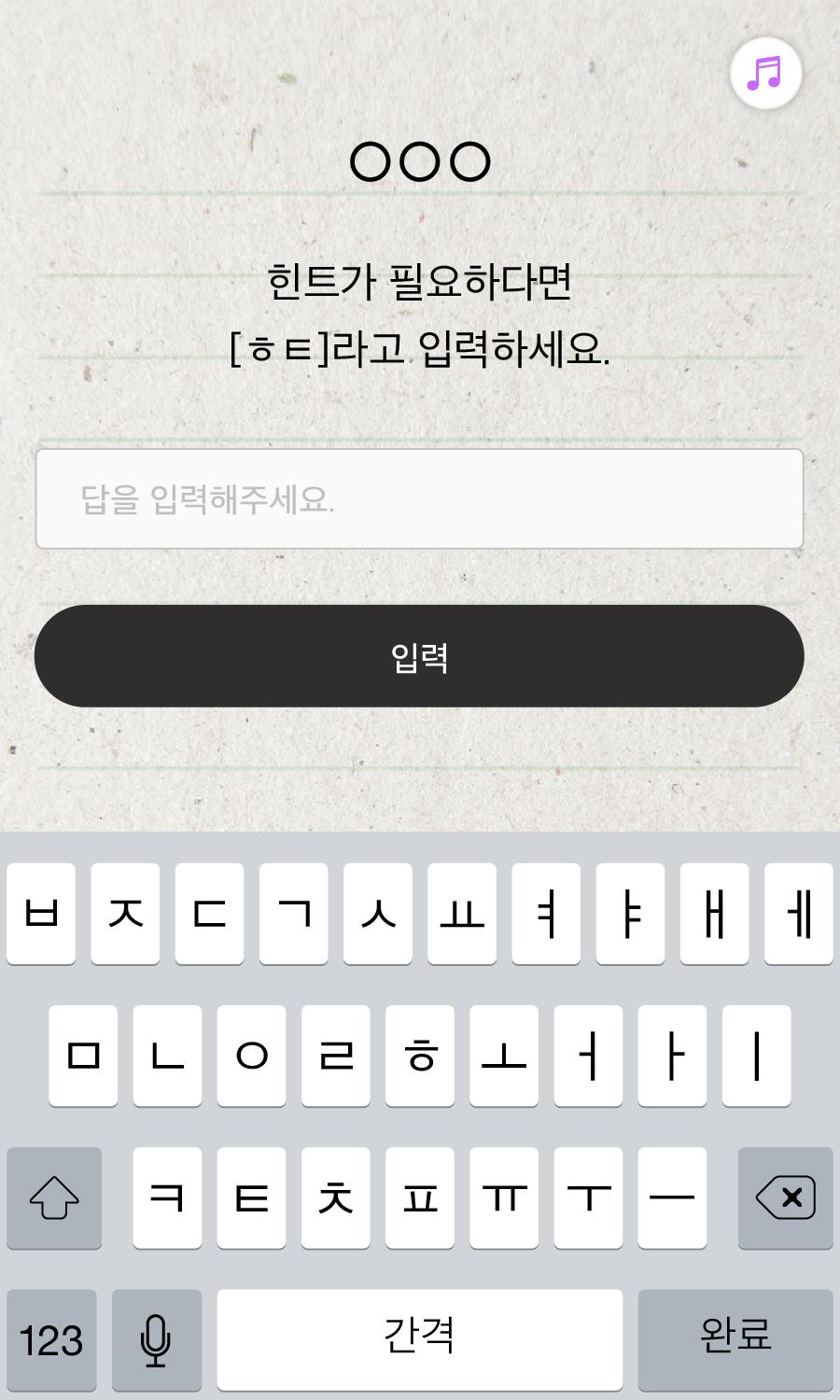
Task: Tap the keyboard backspace key
Action: tap(785, 1197)
